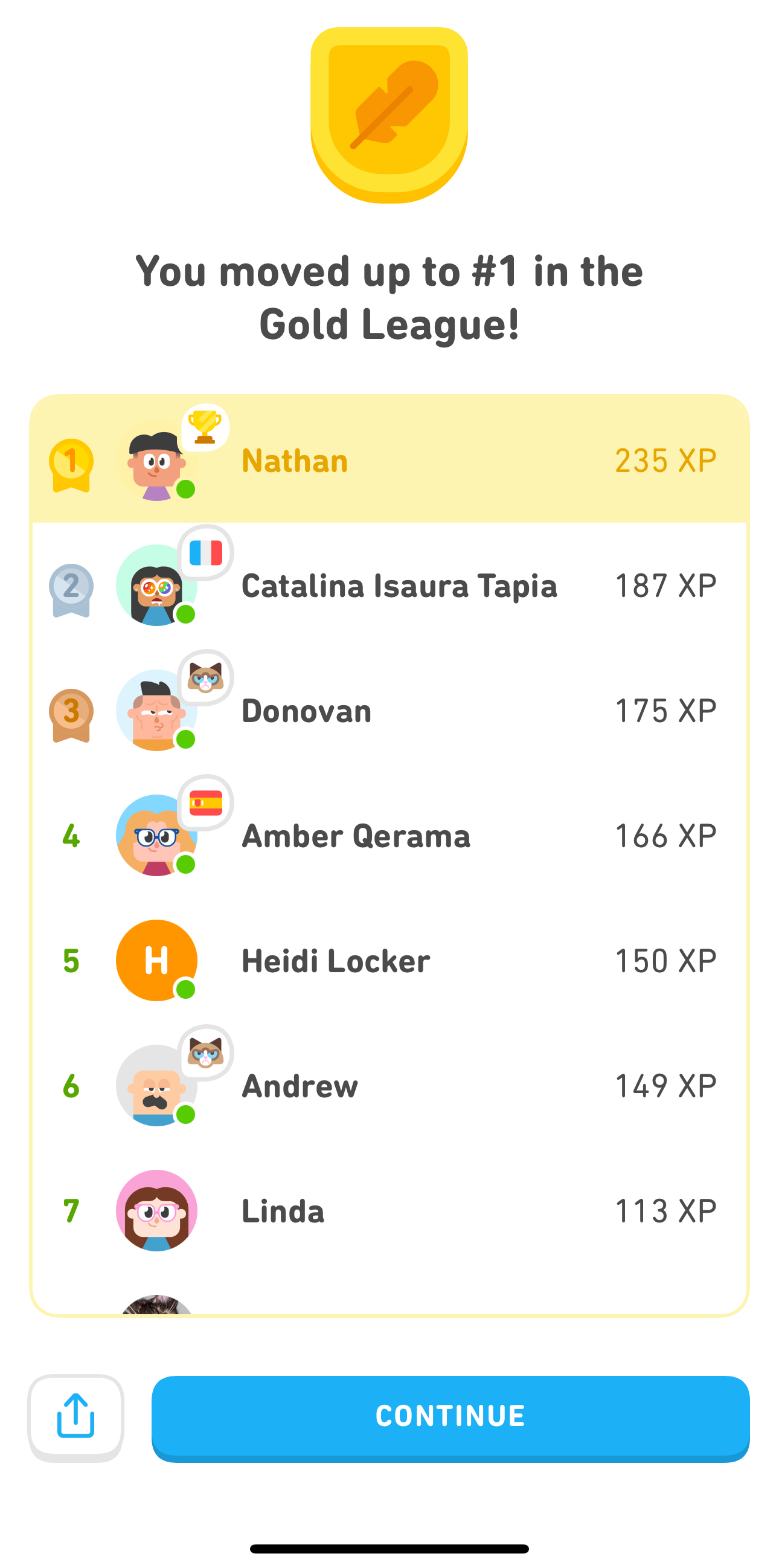Image resolution: width=779 pixels, height=1568 pixels.
Task: Open Heidi Locker's profile
Action: (x=389, y=961)
